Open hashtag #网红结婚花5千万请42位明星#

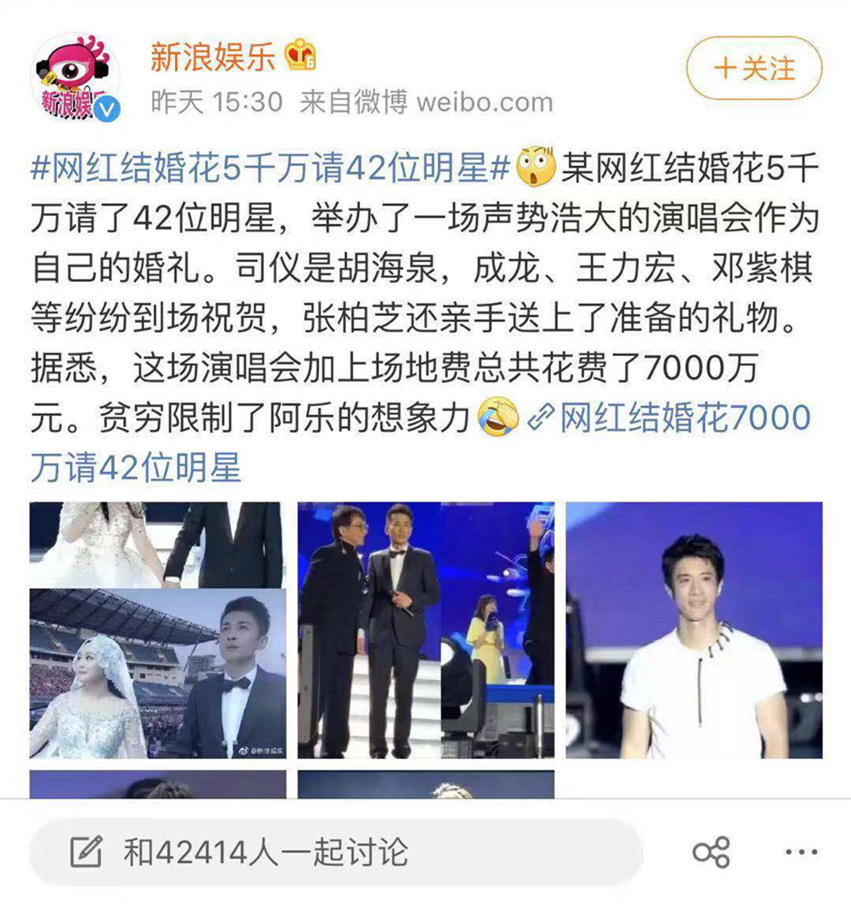coord(272,167)
